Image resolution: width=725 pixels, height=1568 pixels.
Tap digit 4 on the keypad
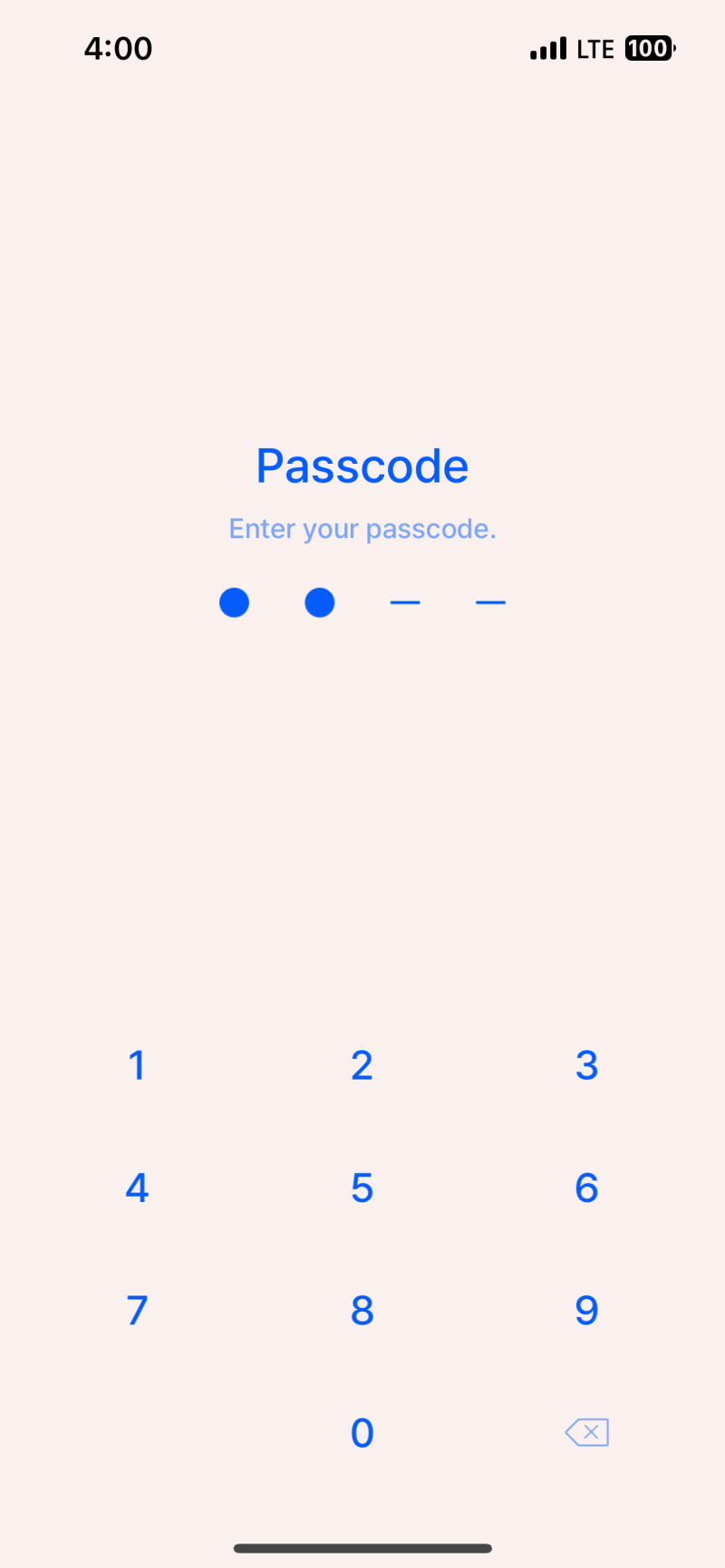[x=136, y=1187]
